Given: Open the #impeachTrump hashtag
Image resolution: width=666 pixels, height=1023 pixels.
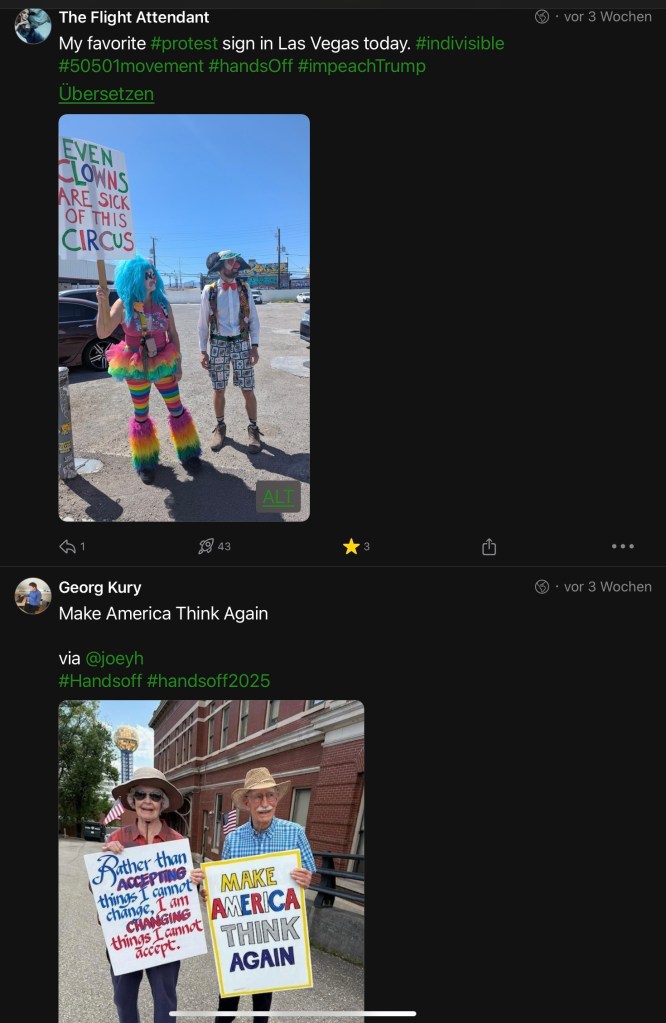Looking at the screenshot, I should tap(362, 66).
